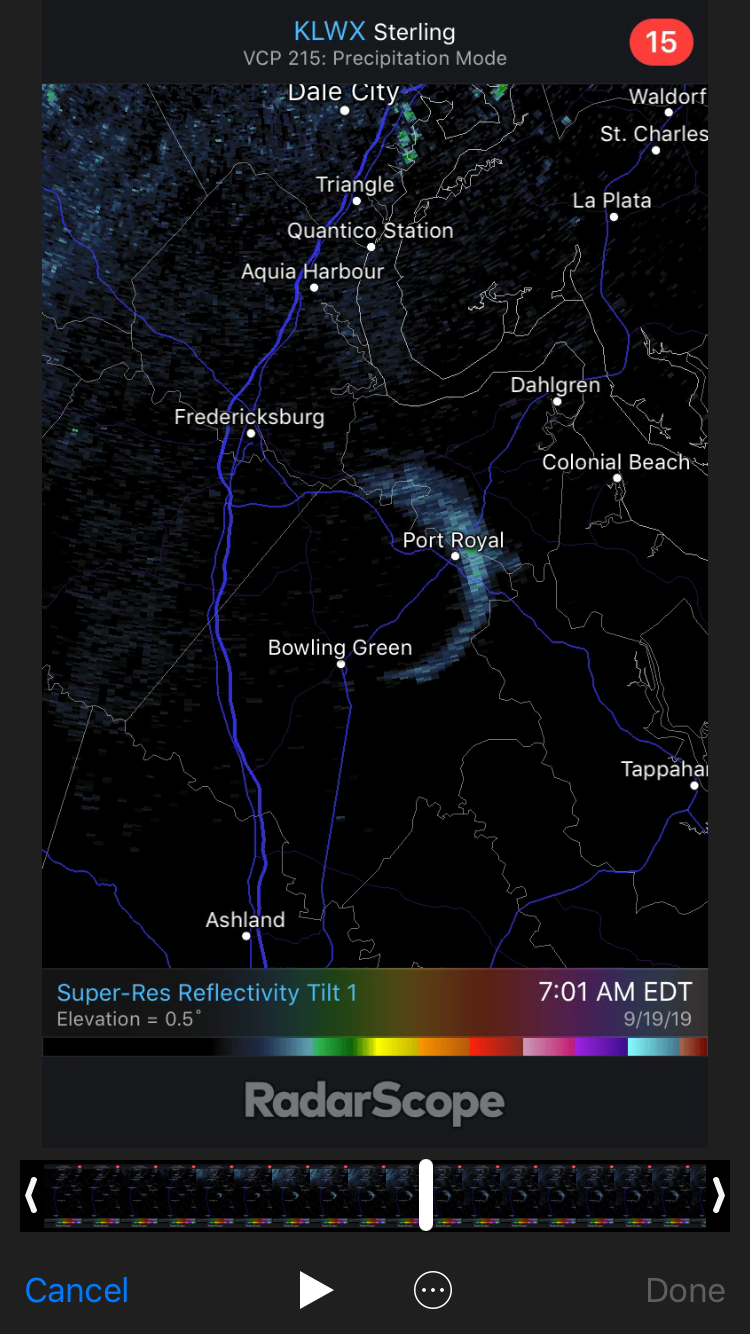Tap the left trim handle of filmstrip
Image resolution: width=750 pixels, height=1334 pixels.
[32, 1195]
